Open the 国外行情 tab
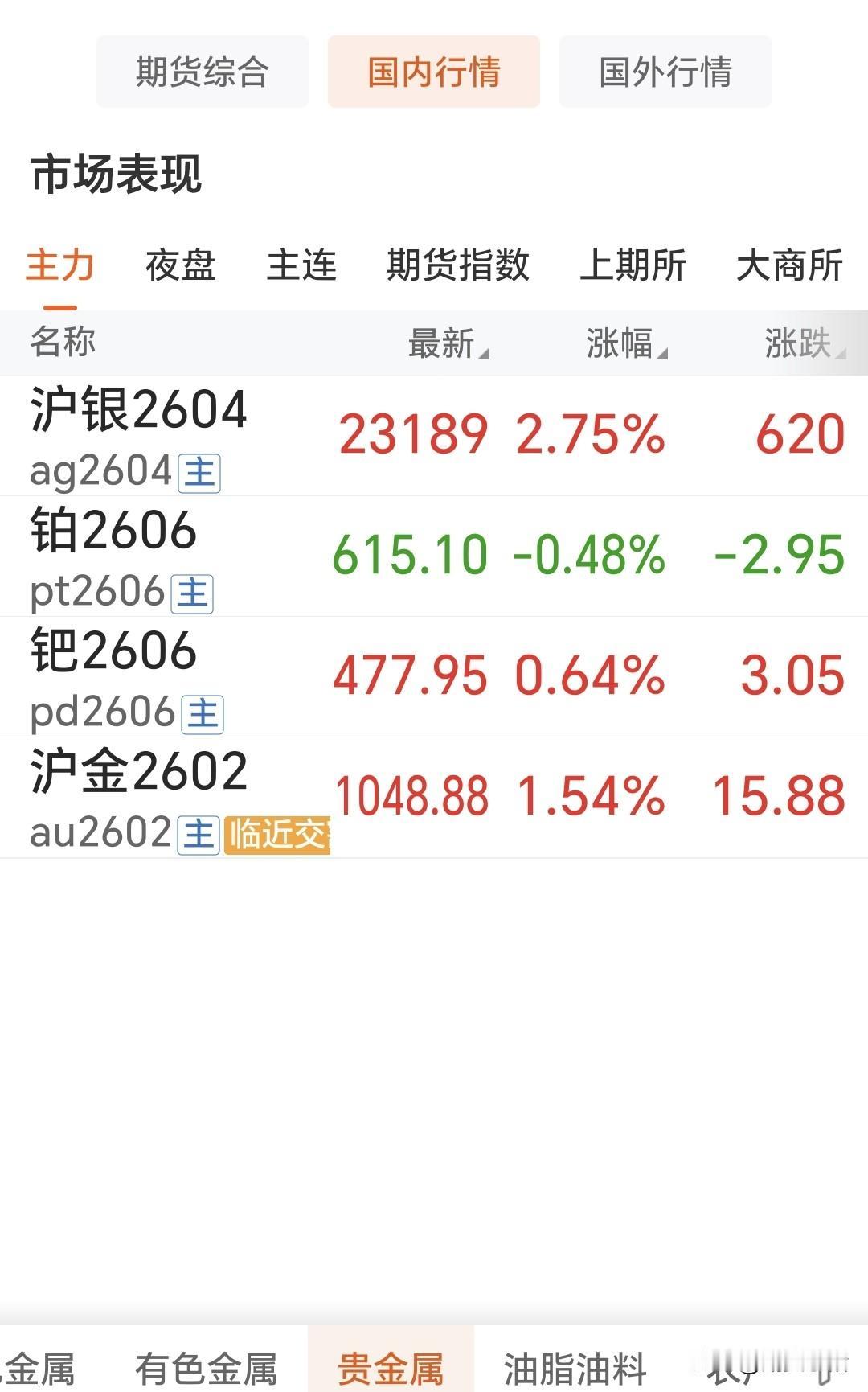This screenshot has height=1392, width=868. 665,72
